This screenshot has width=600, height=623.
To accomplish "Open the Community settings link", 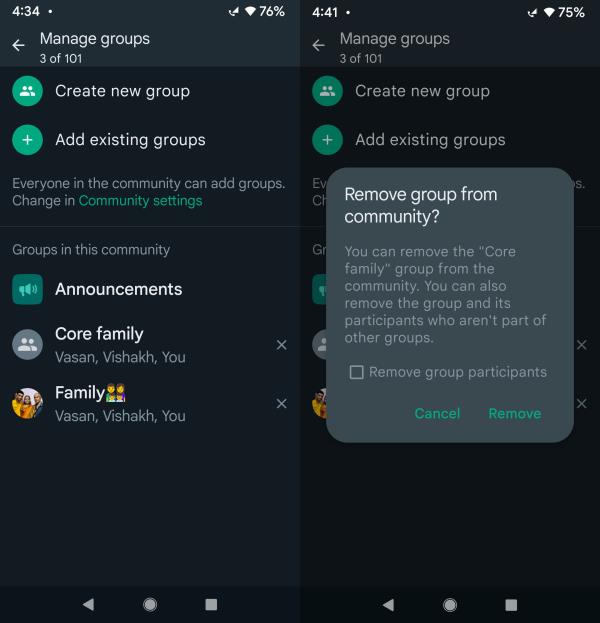I will 140,200.
